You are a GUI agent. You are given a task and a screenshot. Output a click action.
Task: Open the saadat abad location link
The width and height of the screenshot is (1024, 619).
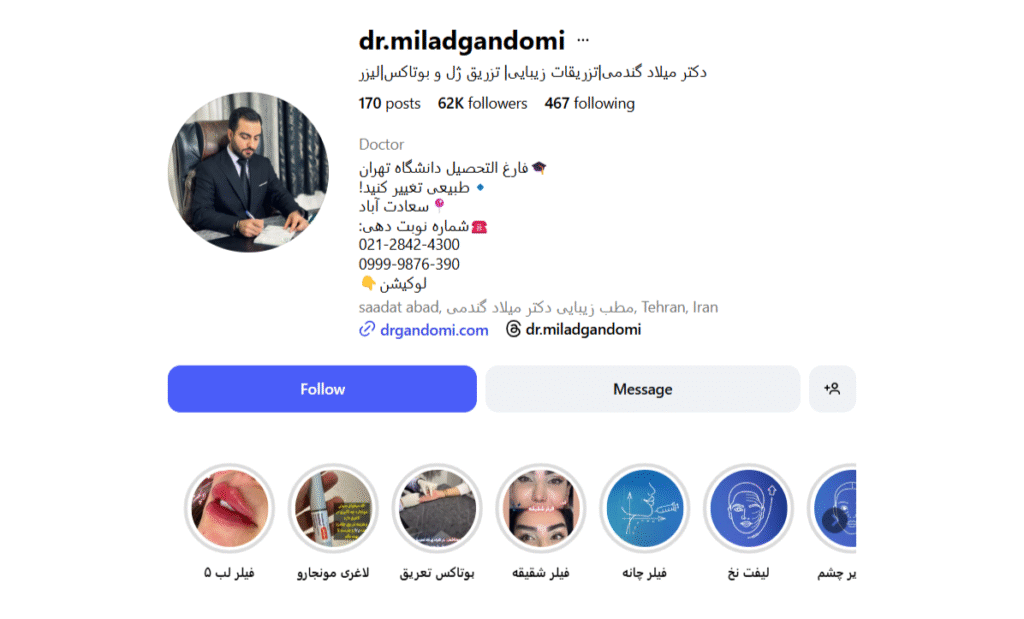click(538, 307)
